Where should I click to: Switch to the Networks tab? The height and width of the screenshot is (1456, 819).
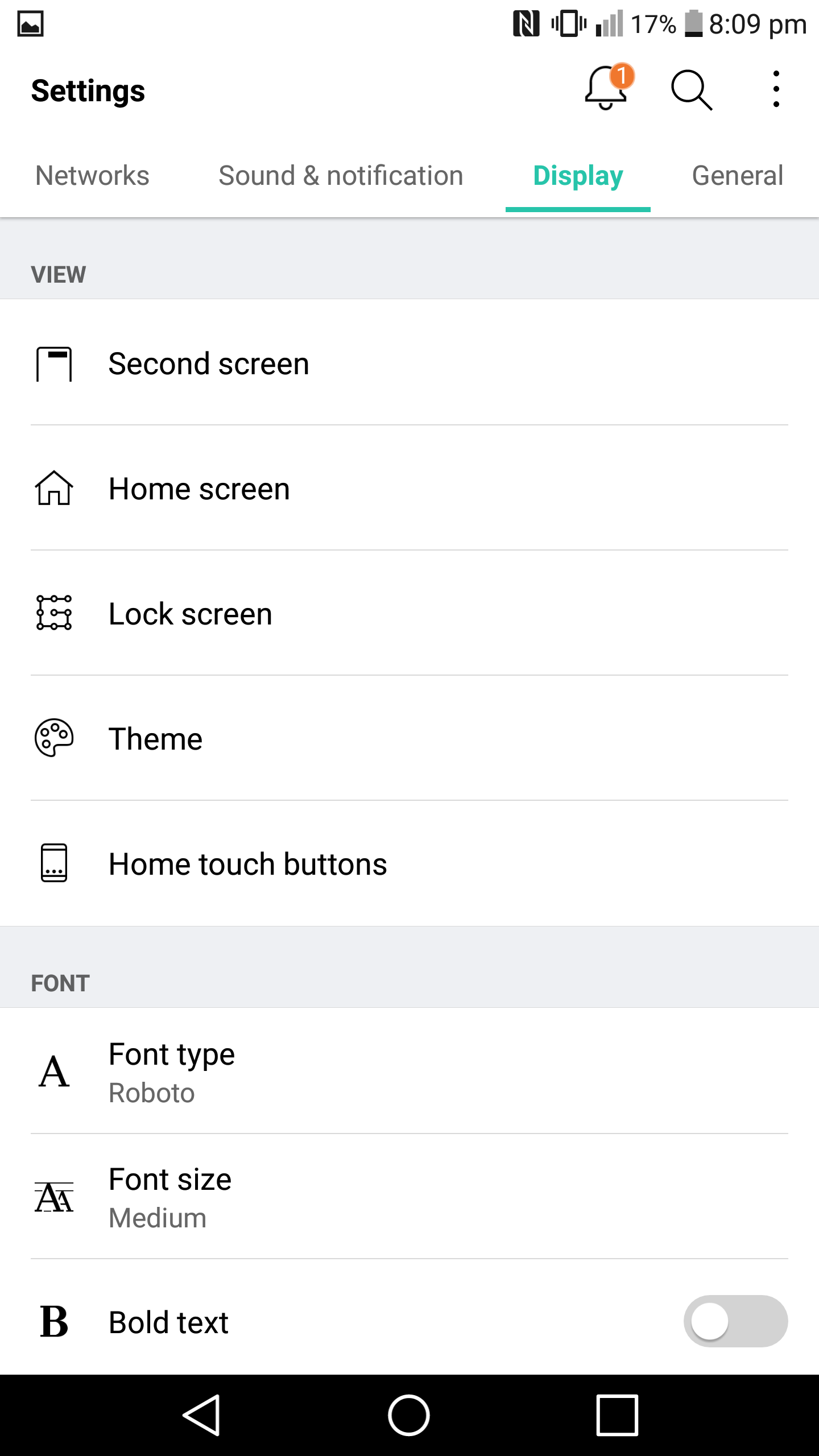92,176
